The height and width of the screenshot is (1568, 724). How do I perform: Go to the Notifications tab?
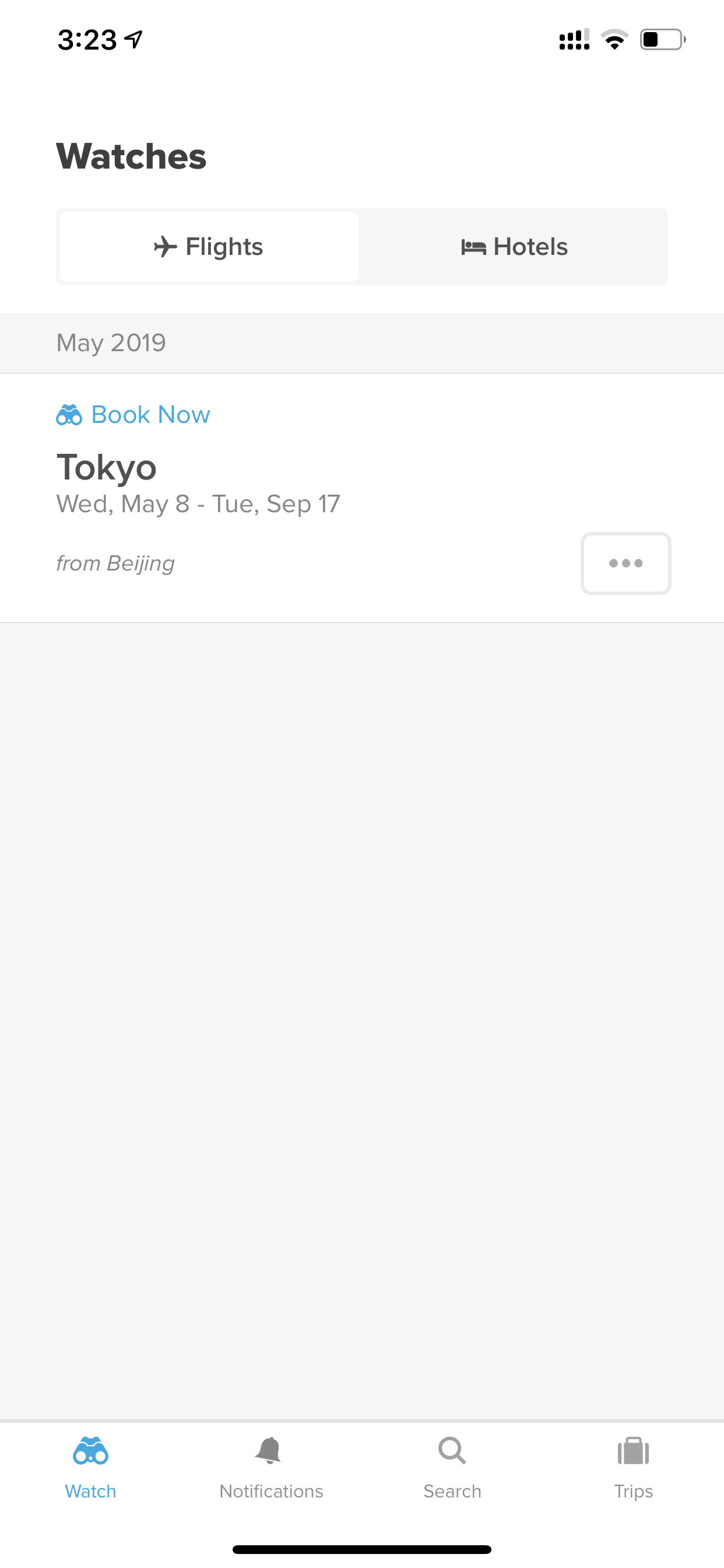(271, 1468)
